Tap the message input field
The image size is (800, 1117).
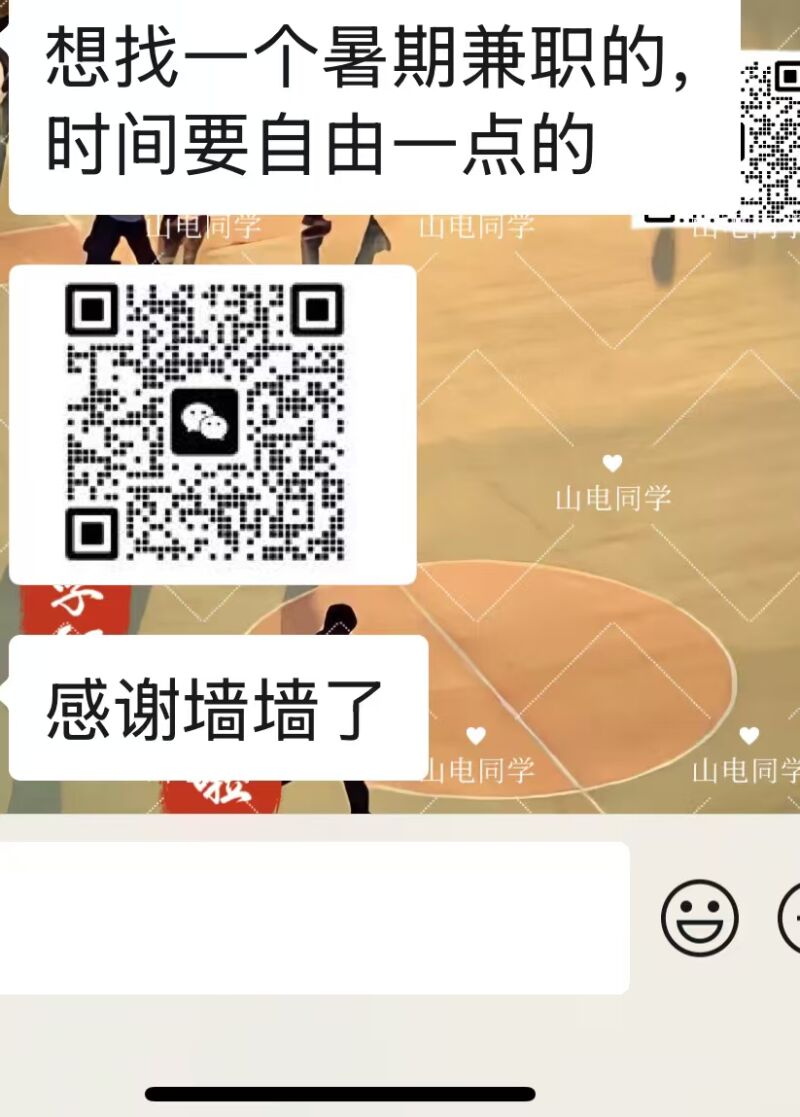point(310,918)
